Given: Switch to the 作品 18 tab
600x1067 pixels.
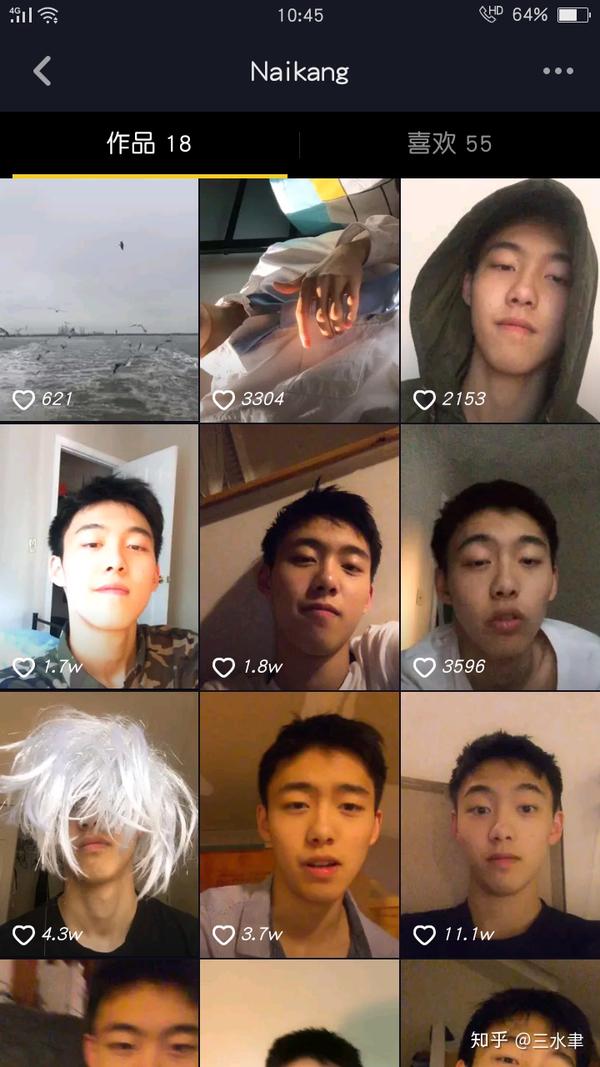Looking at the screenshot, I should point(149,144).
